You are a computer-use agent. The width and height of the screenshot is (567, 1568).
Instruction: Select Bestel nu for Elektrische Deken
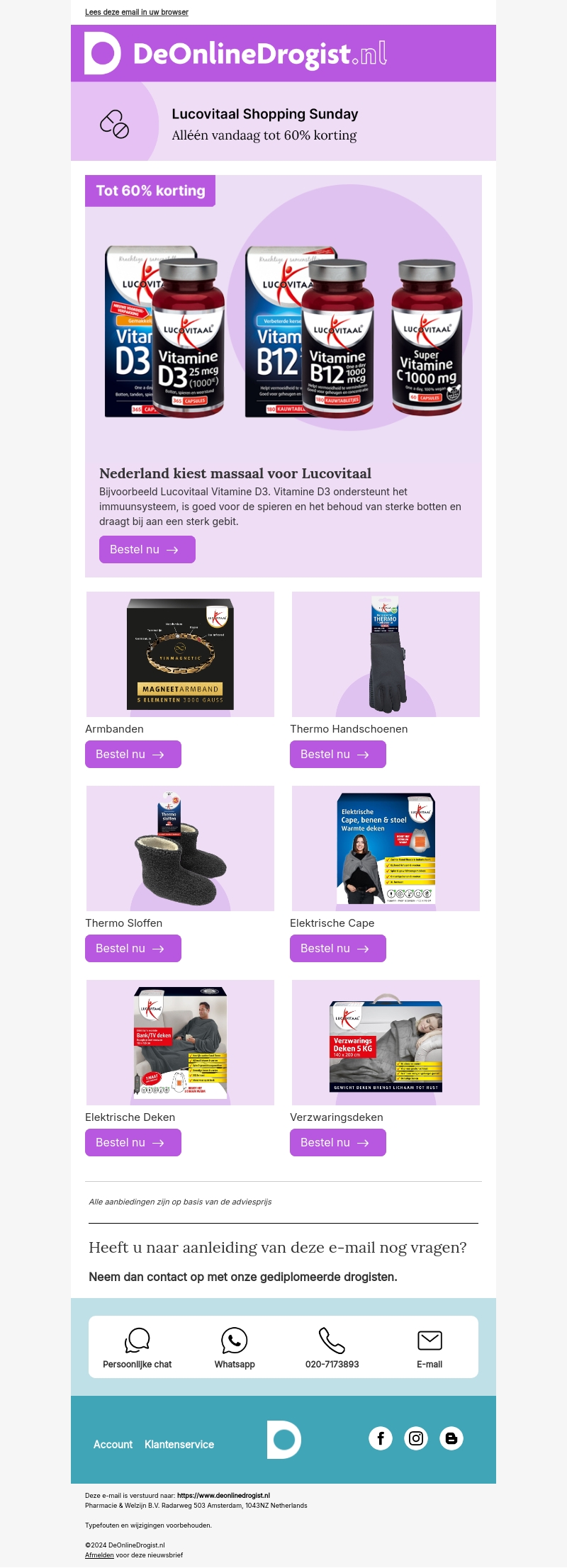(133, 1143)
